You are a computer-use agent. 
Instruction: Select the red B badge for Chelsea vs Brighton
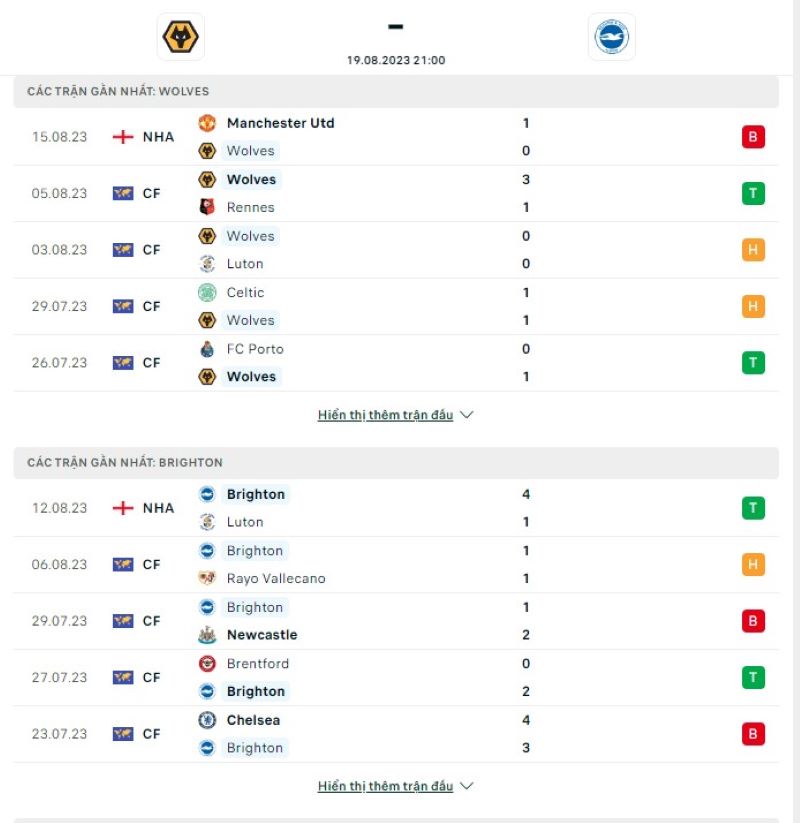[x=753, y=733]
